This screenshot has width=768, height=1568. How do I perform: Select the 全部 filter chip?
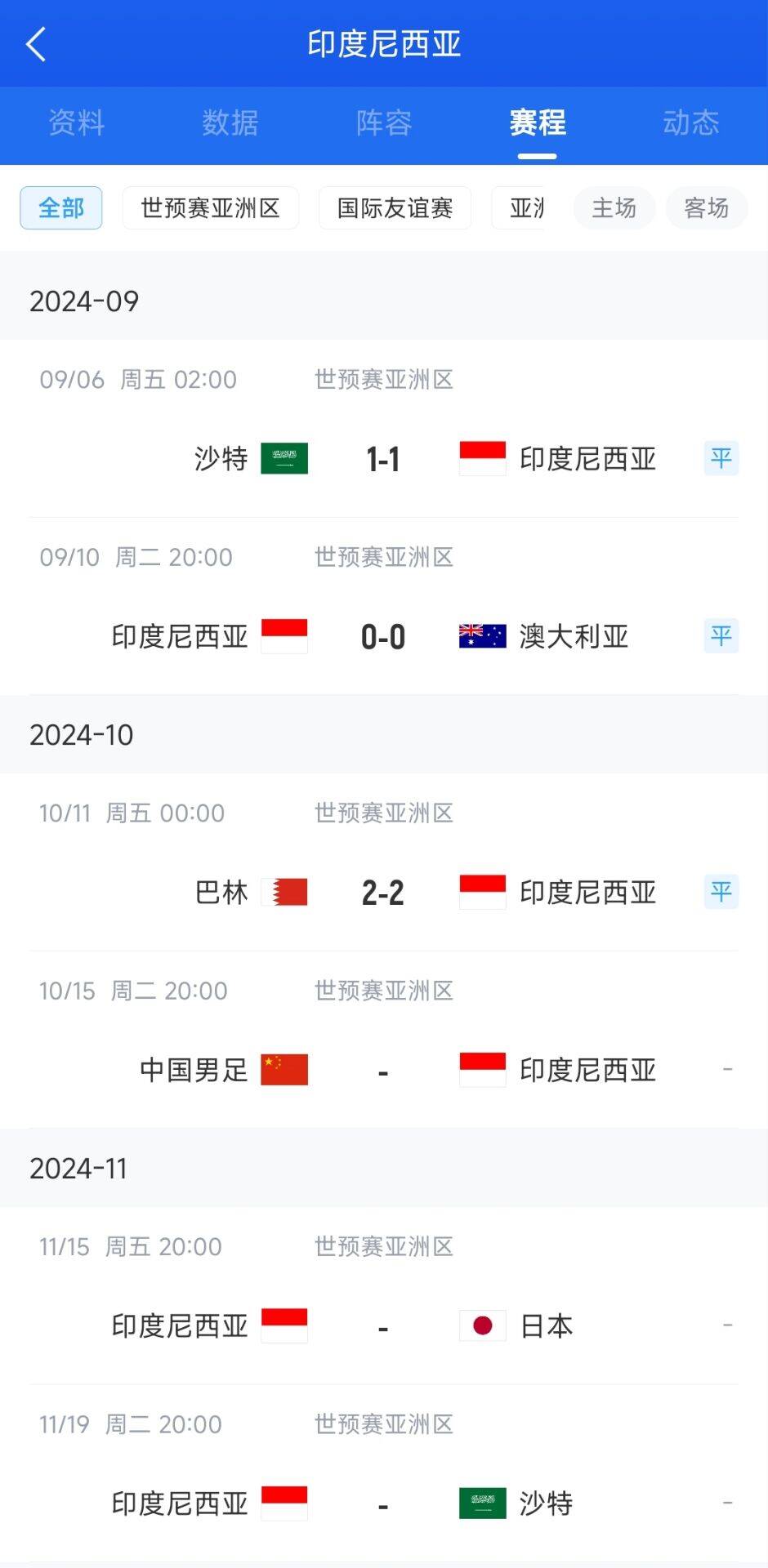(61, 208)
